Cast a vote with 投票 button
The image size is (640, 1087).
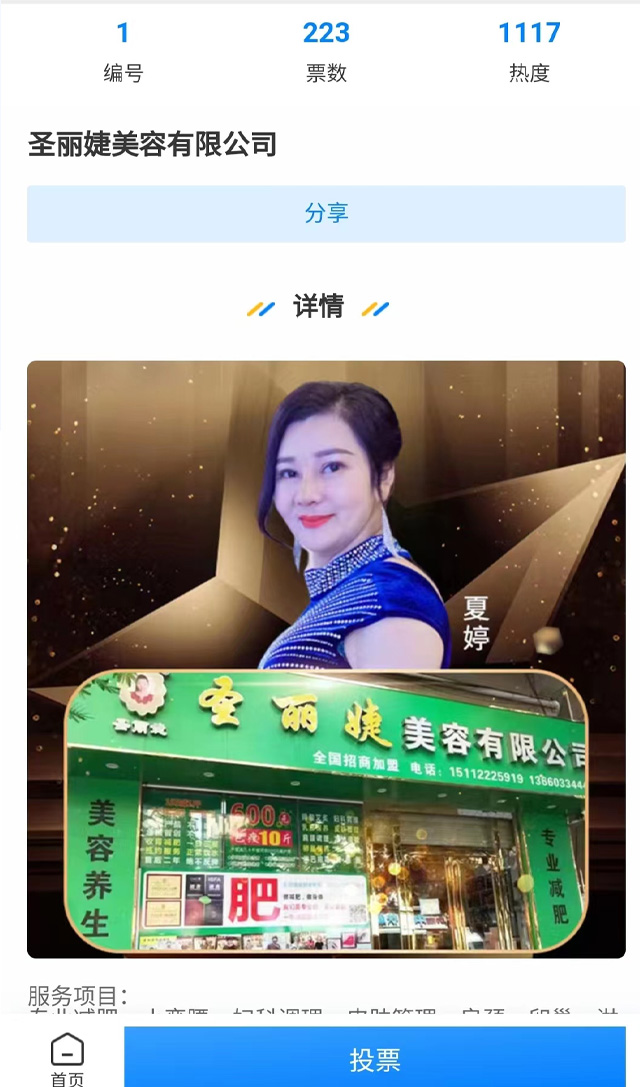pyautogui.click(x=375, y=1059)
